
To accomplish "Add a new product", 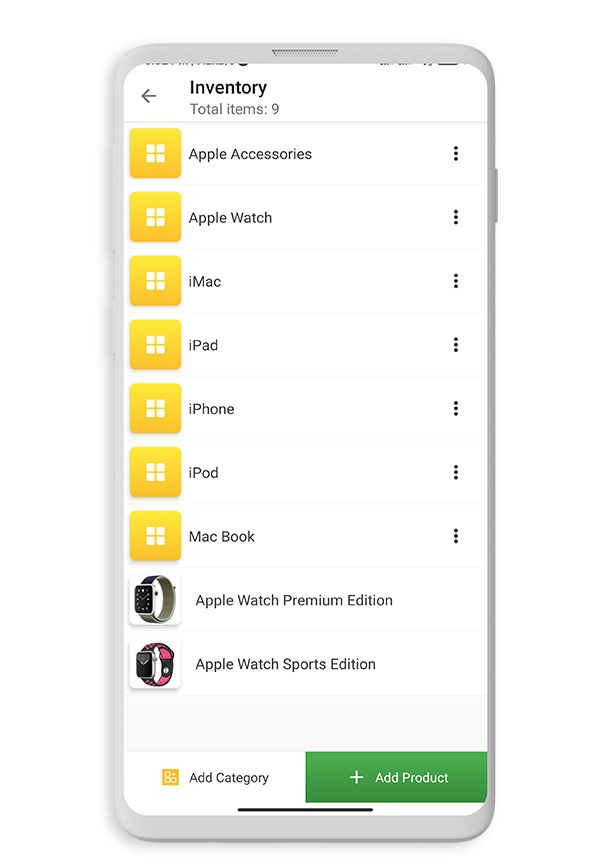I will coord(397,778).
